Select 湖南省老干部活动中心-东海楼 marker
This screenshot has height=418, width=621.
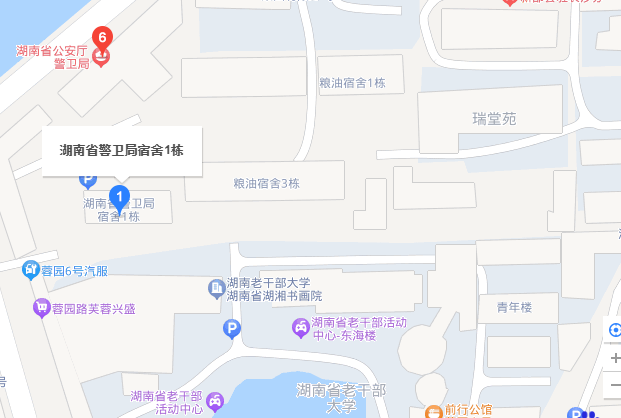point(299,328)
